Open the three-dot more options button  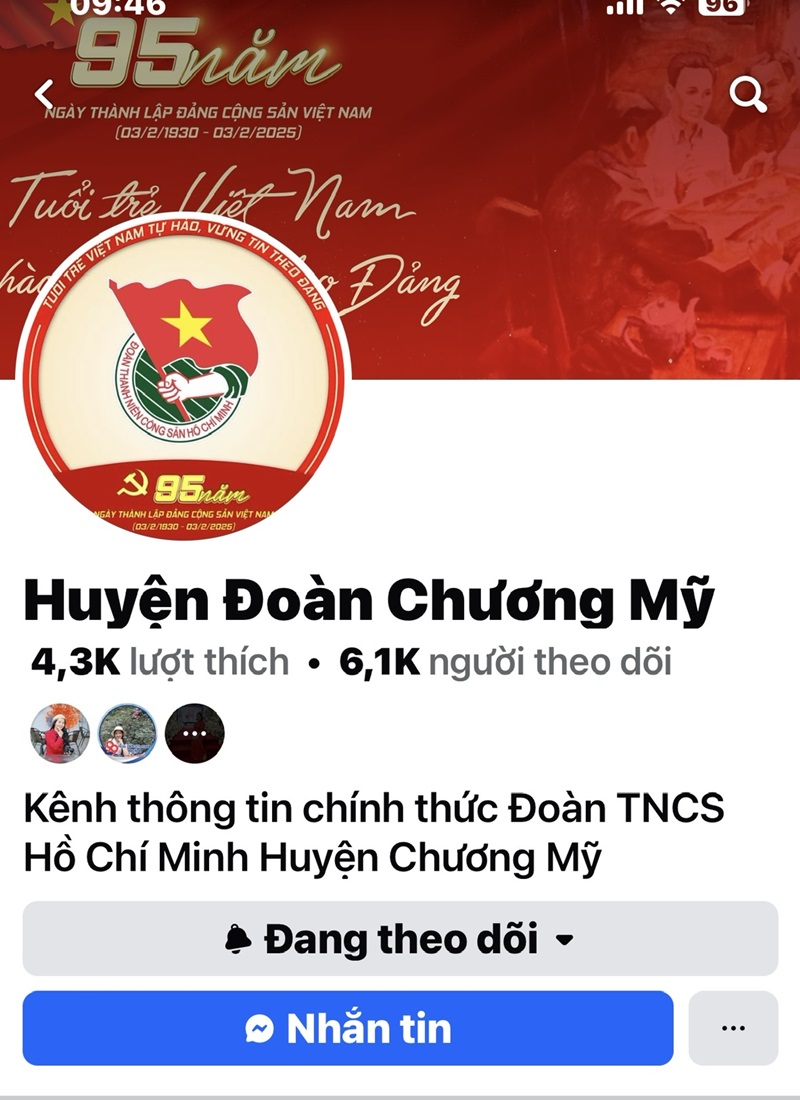pyautogui.click(x=733, y=1028)
